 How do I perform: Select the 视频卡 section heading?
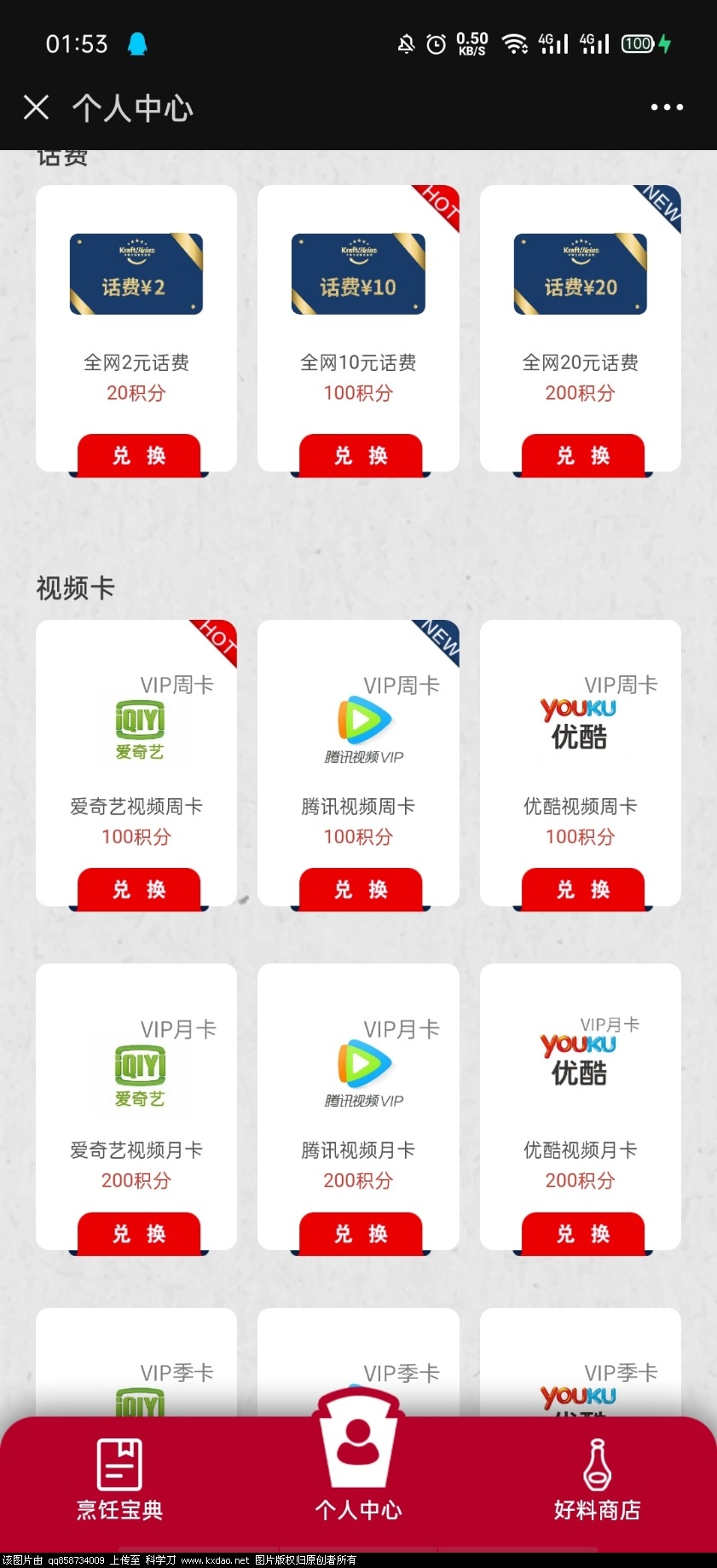click(76, 587)
